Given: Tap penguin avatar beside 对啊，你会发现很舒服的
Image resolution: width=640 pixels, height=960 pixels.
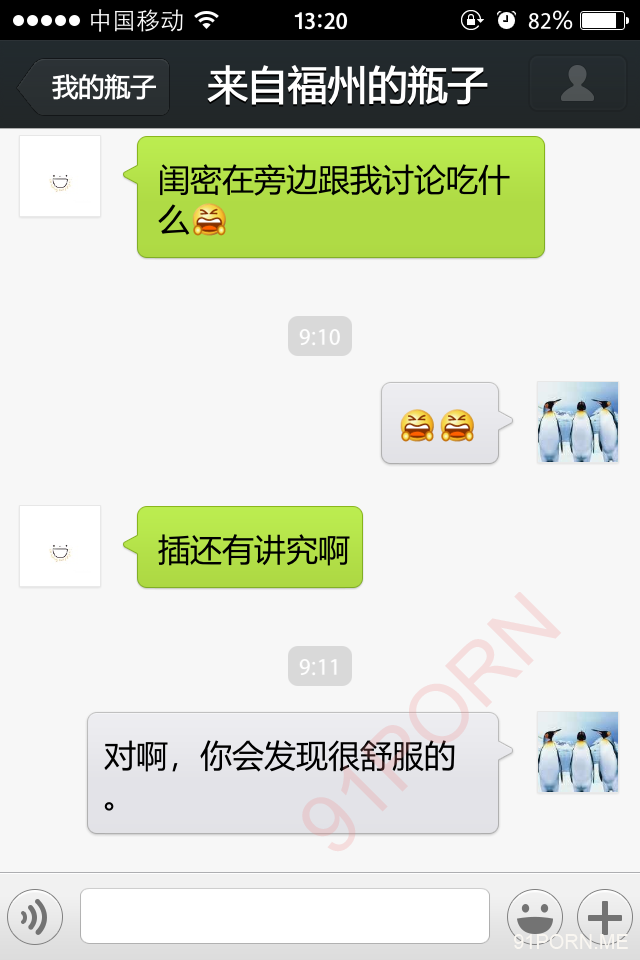Looking at the screenshot, I should [x=577, y=752].
